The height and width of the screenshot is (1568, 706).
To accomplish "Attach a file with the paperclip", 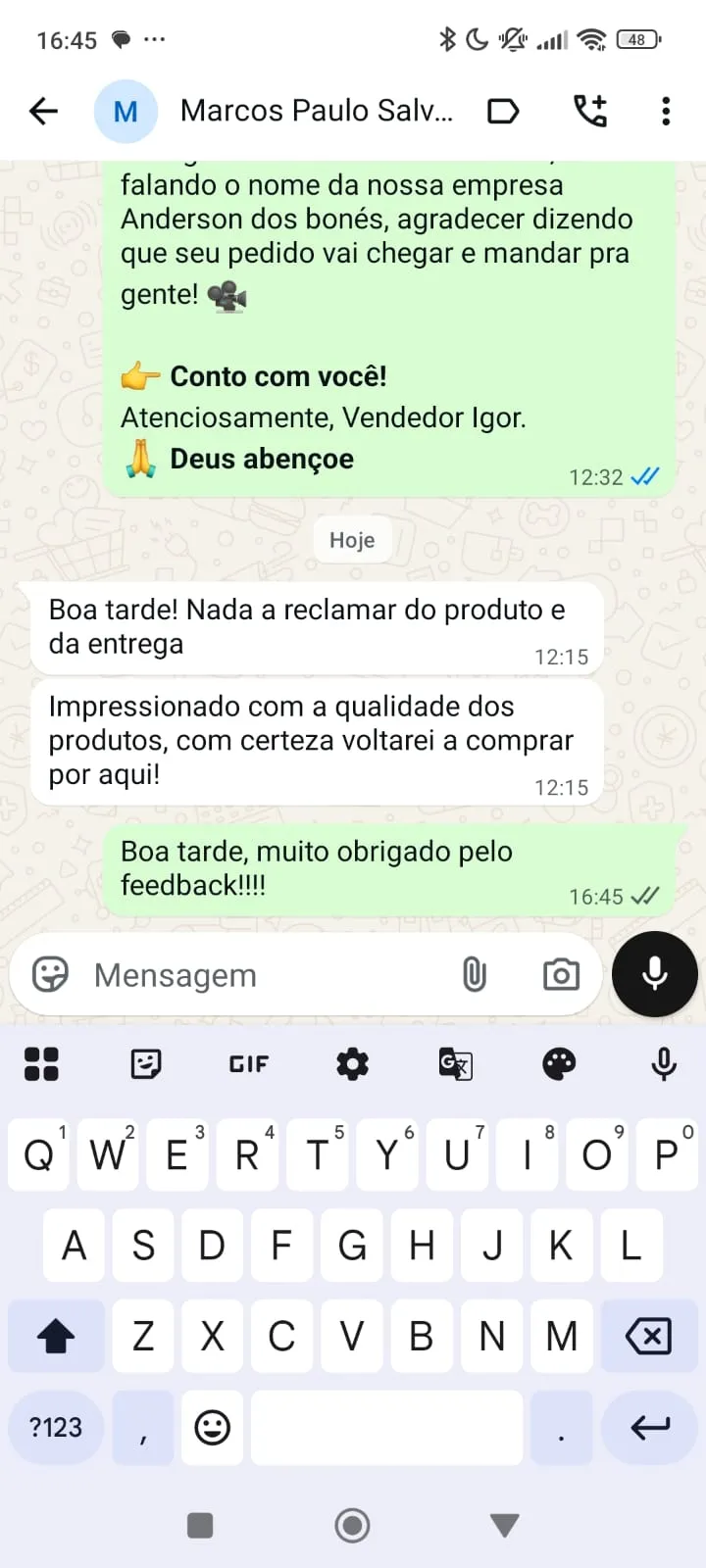I will tap(475, 975).
